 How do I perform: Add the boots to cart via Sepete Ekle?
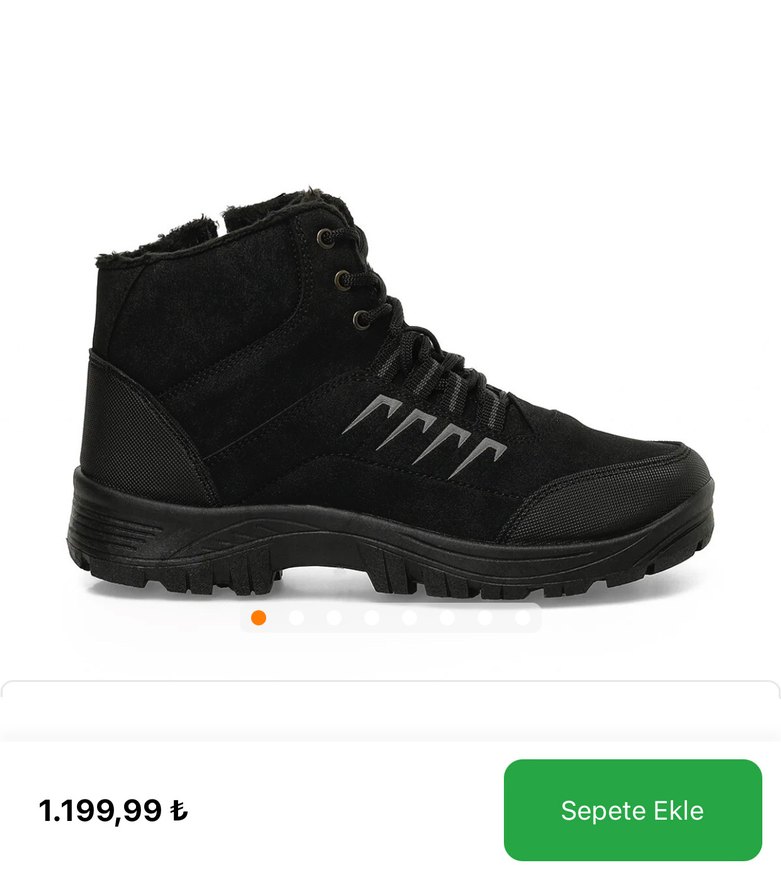pos(633,812)
